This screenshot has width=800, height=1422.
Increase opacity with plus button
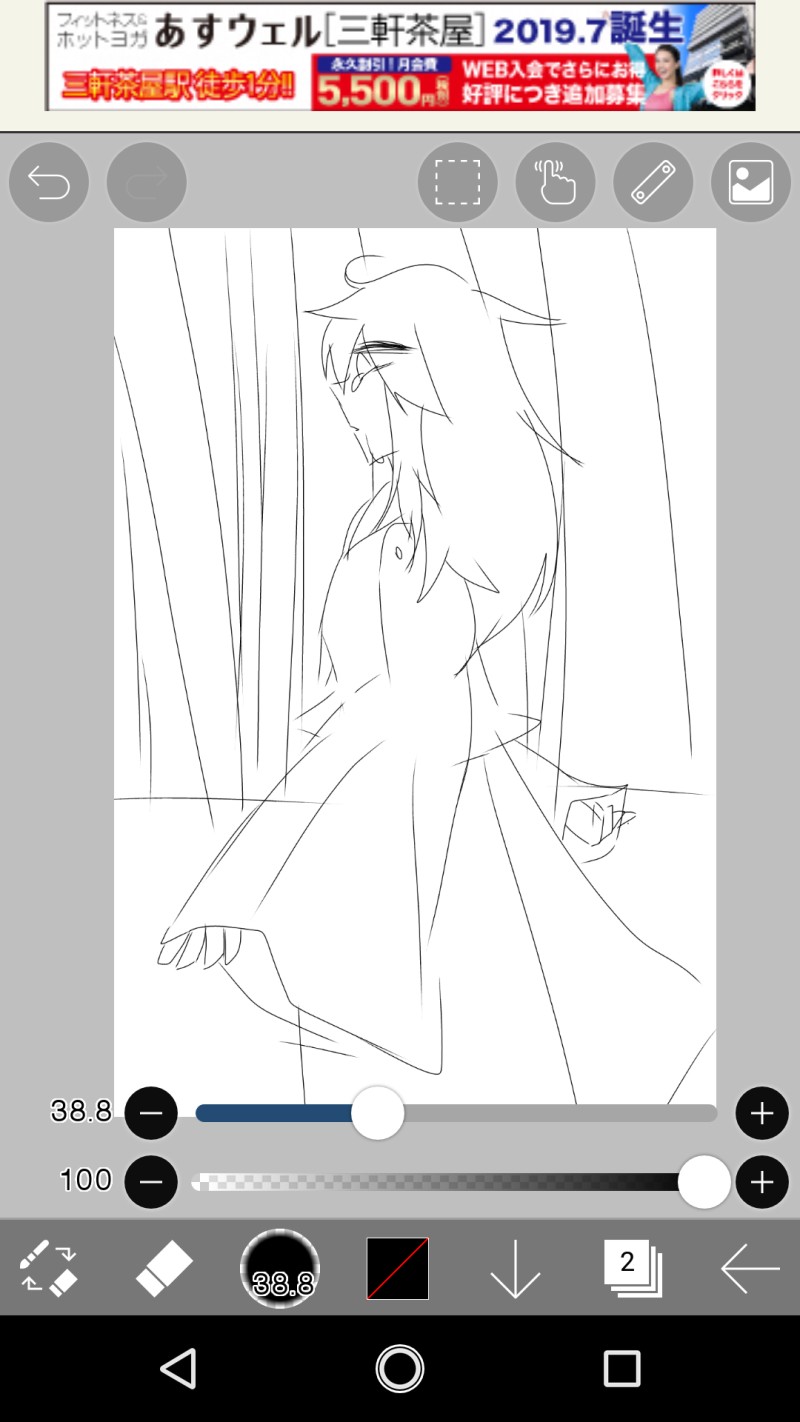click(762, 1183)
